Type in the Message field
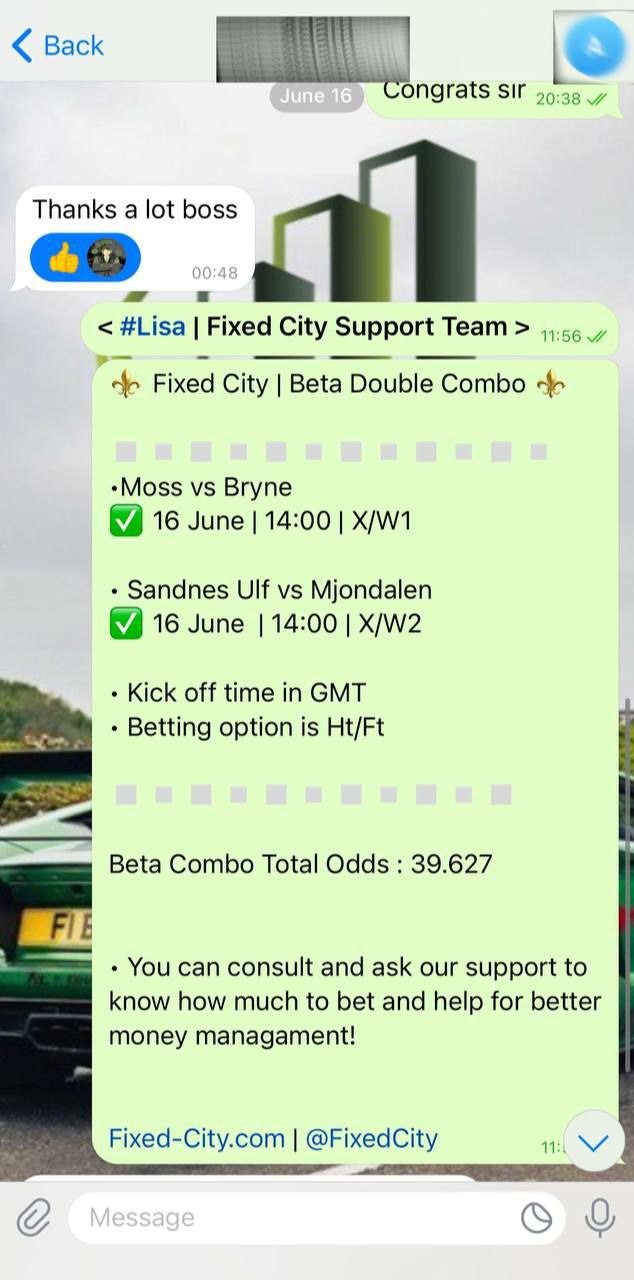This screenshot has height=1280, width=634. [290, 1217]
